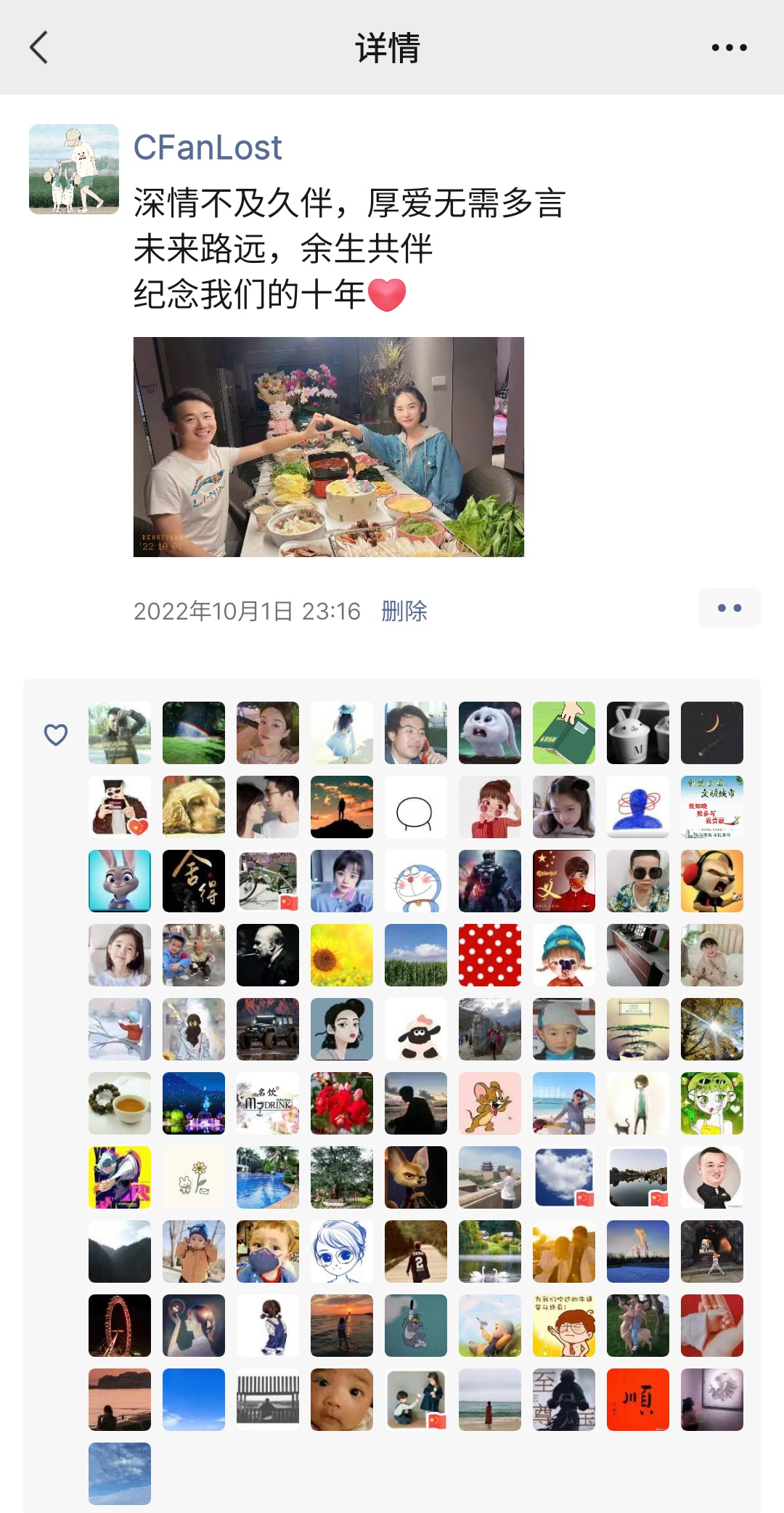Viewport: 784px width, 1513px height.
Task: Open the liker with Ferris wheel avatar
Action: (120, 1326)
